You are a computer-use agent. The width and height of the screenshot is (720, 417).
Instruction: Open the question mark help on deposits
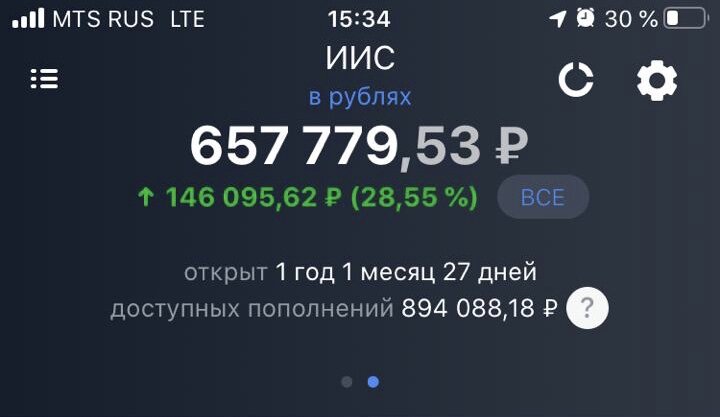[587, 310]
